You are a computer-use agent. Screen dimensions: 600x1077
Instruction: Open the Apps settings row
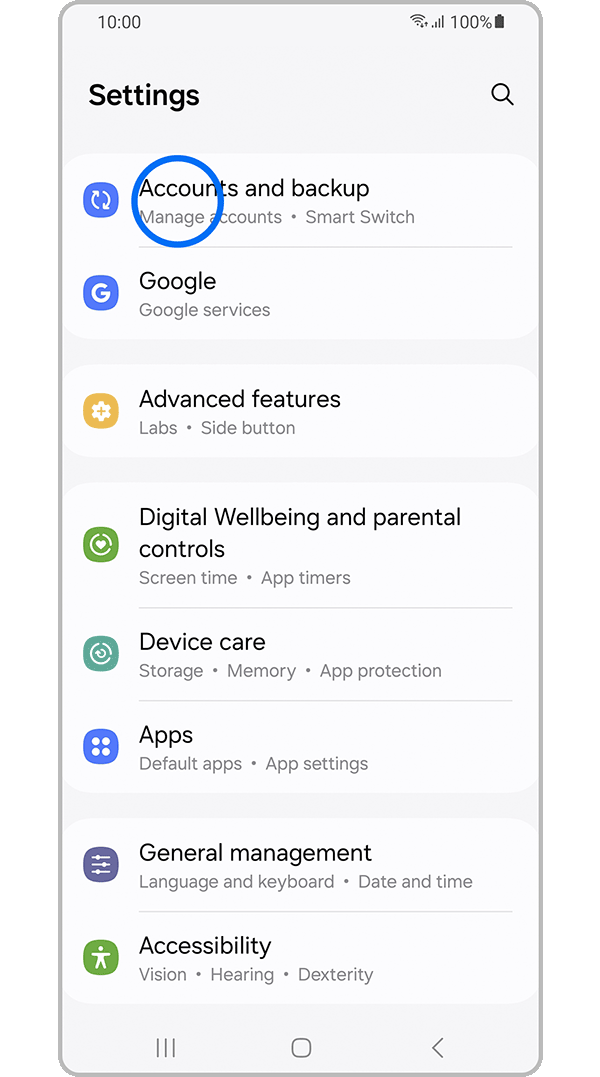point(300,748)
